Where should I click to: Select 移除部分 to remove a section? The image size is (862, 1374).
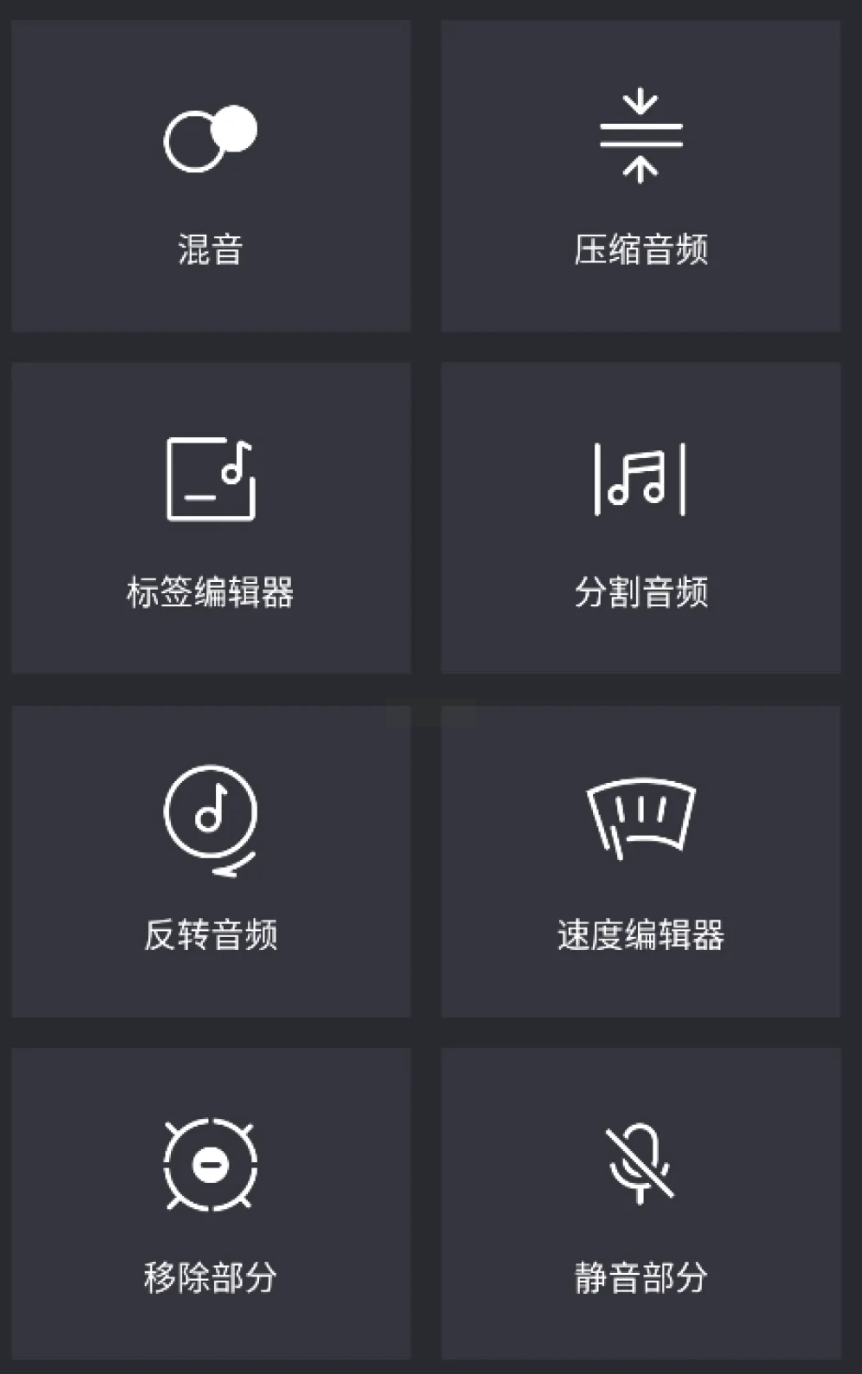pyautogui.click(x=211, y=1203)
